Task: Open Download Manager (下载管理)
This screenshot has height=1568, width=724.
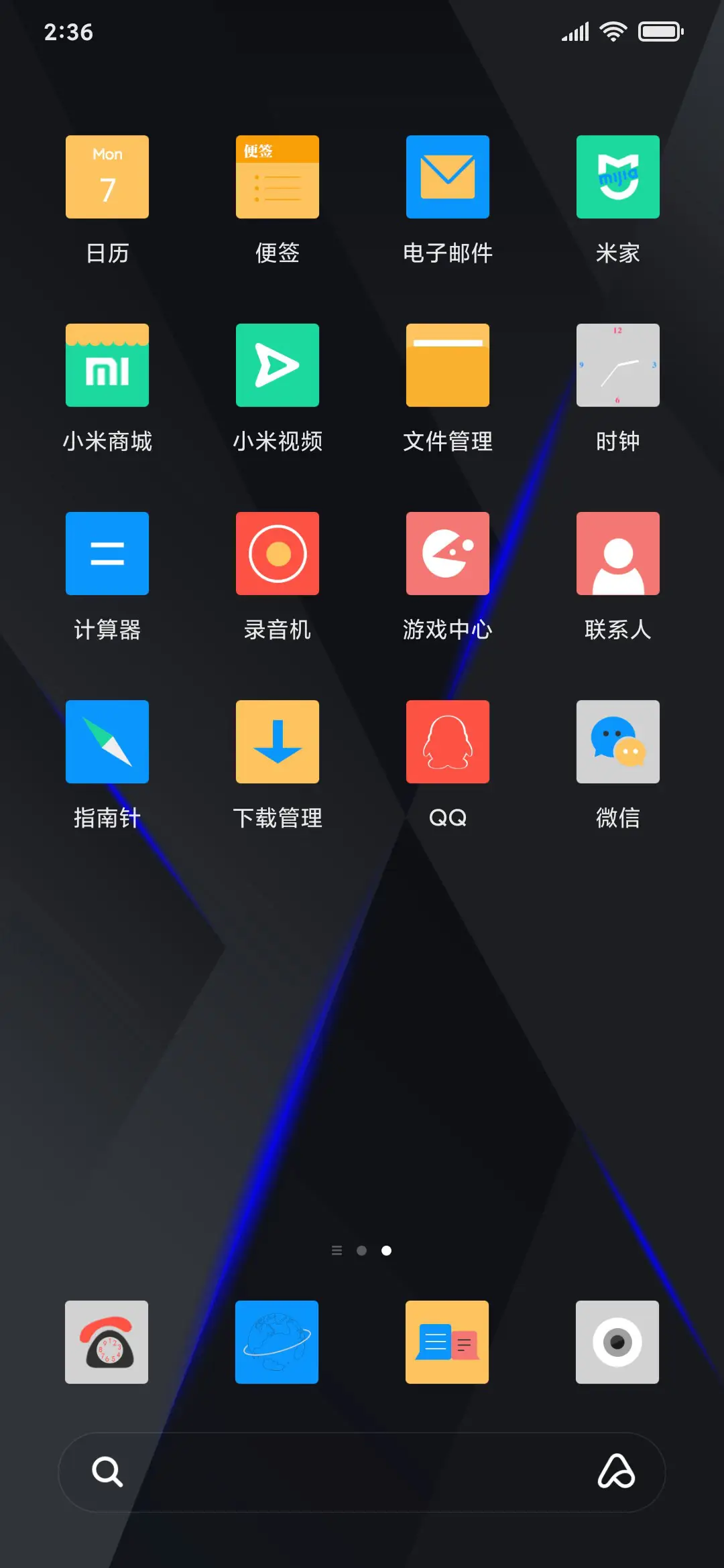Action: pyautogui.click(x=277, y=741)
